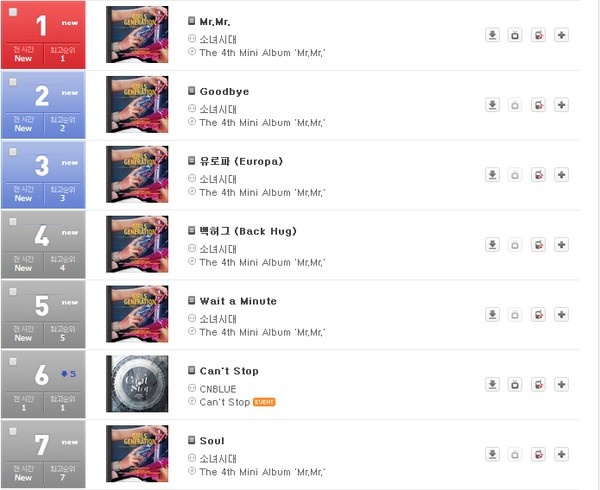600x490 pixels.
Task: Watch the music video for Mr.Mr.
Action: (x=515, y=34)
